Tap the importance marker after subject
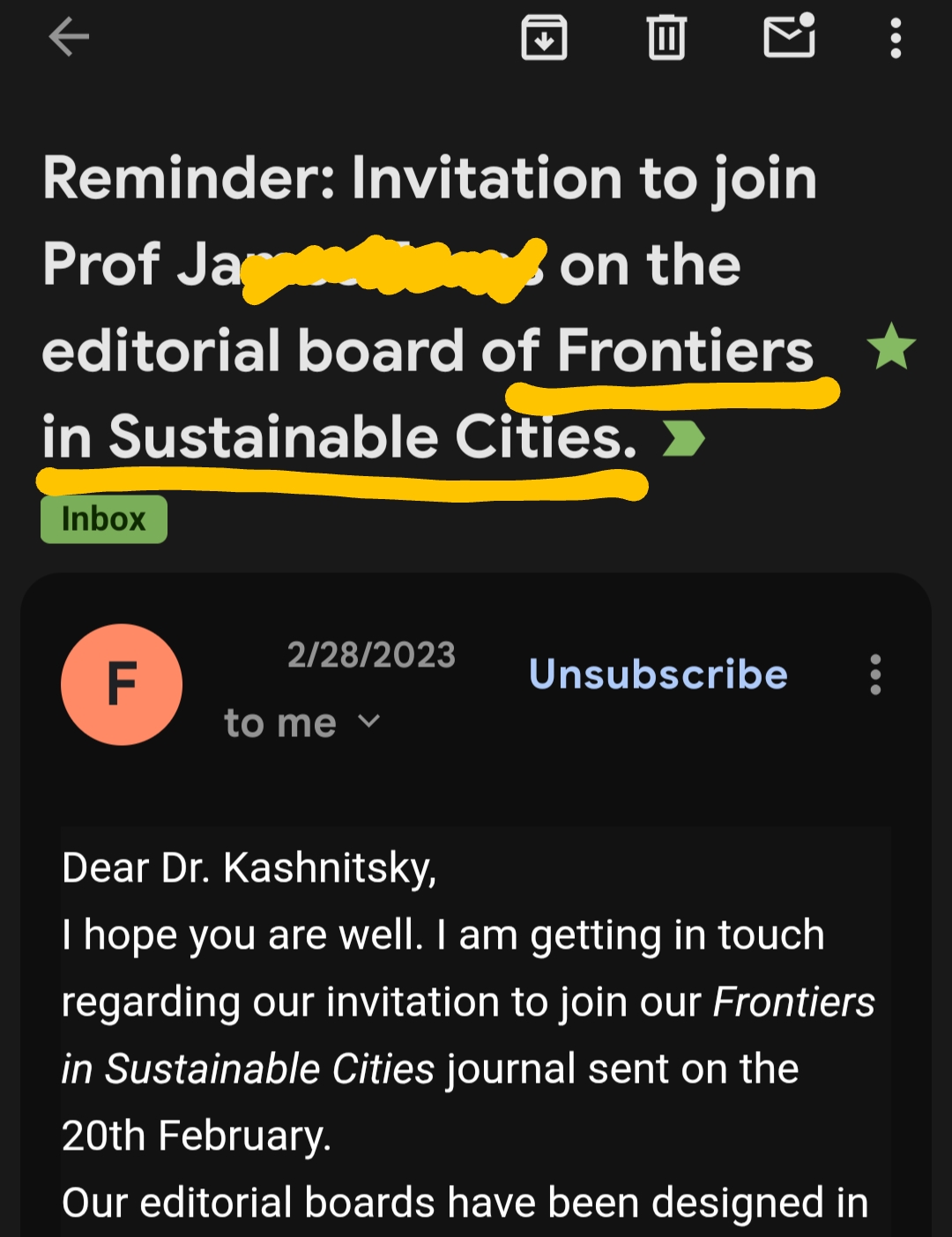The height and width of the screenshot is (1237, 952). tap(683, 438)
